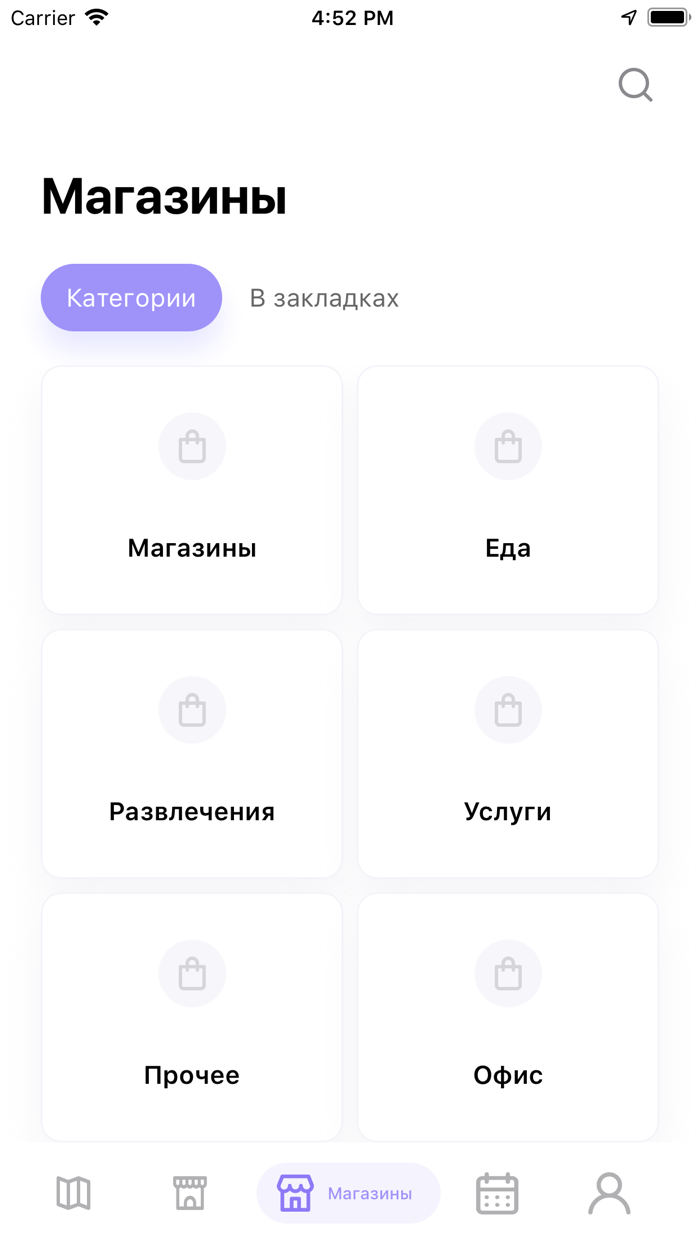Open the Еда category card
700x1244 pixels.
(508, 490)
